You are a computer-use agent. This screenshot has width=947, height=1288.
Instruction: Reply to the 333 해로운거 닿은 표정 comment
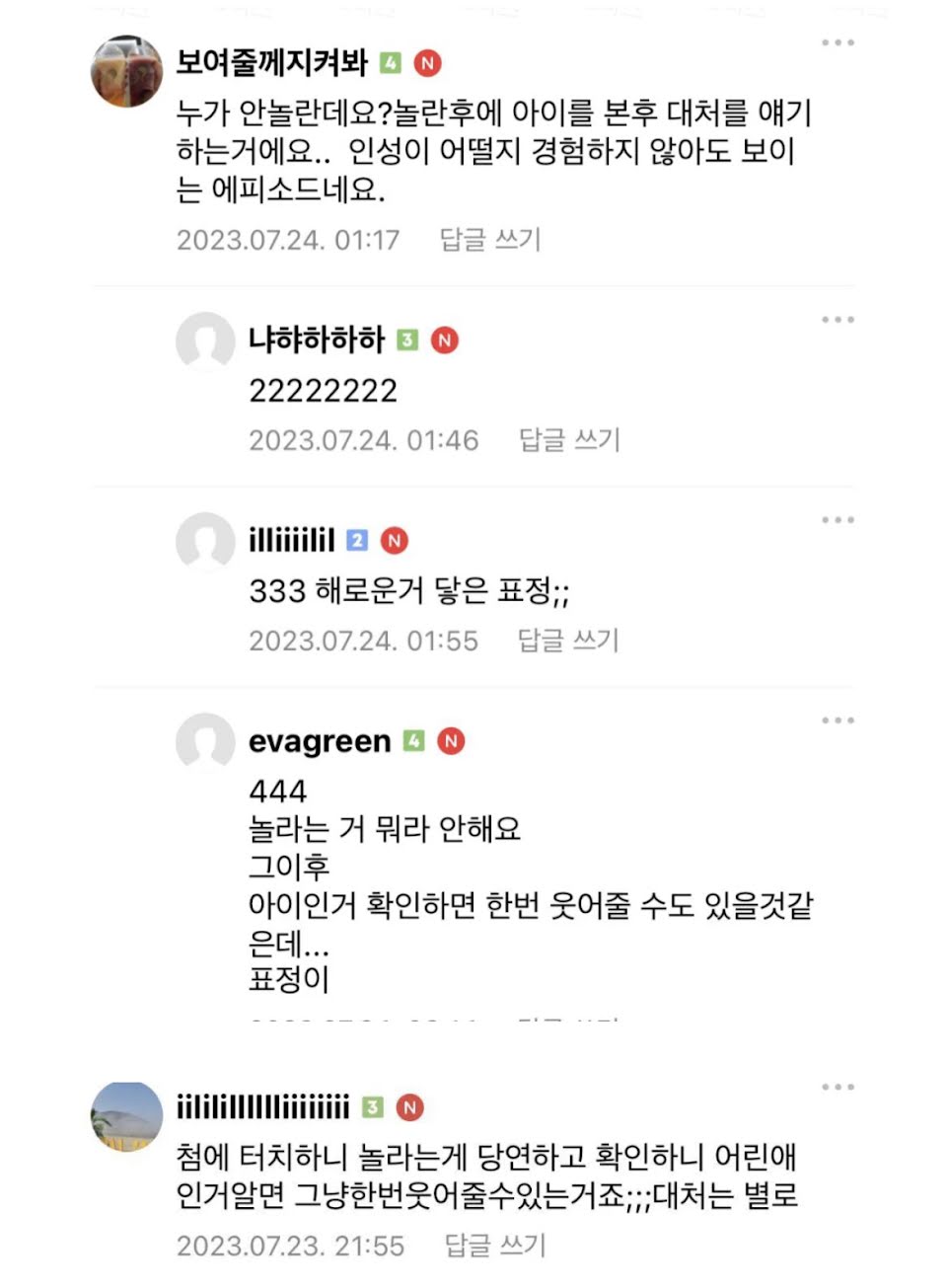click(568, 641)
